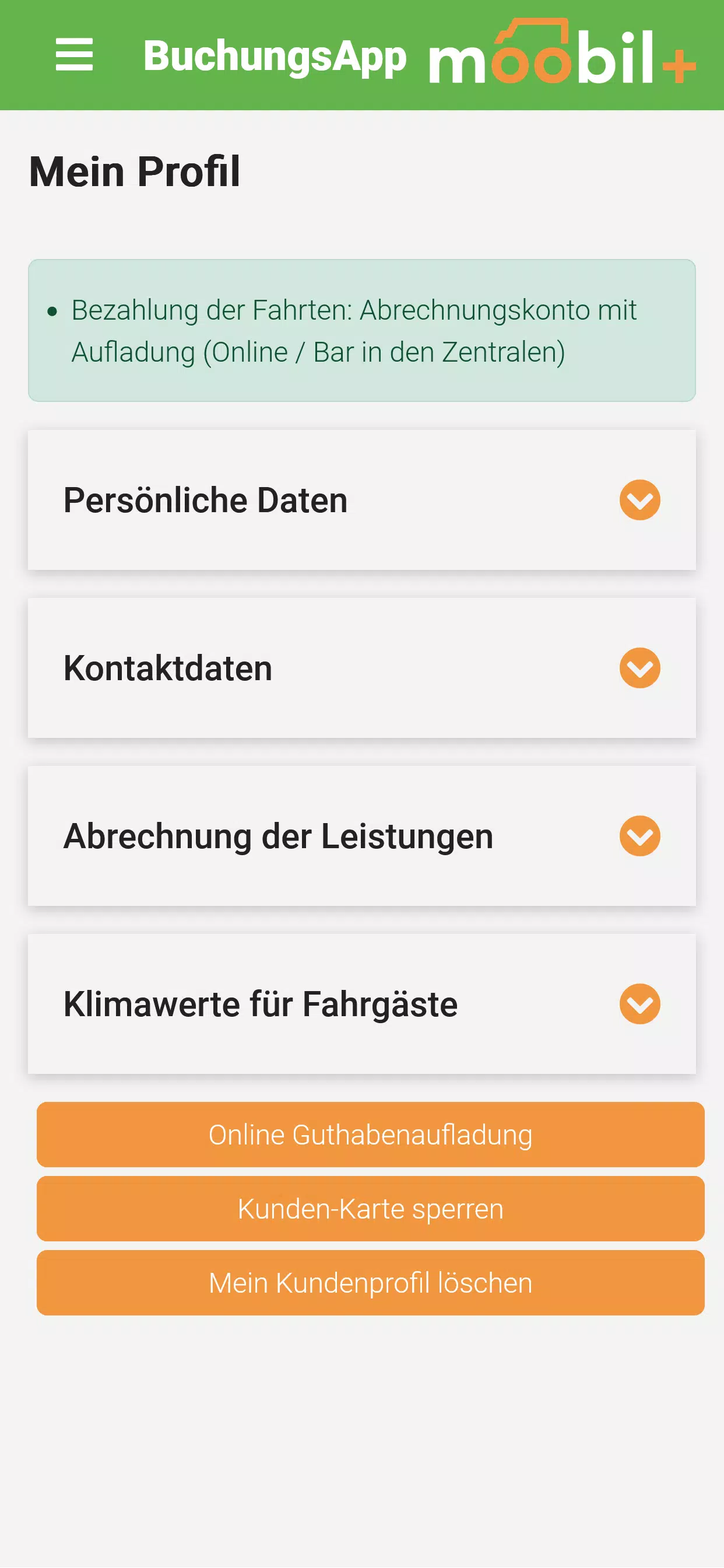Click the bullet point in the payment notice
Screen dimensions: 724x1568
coord(52,310)
